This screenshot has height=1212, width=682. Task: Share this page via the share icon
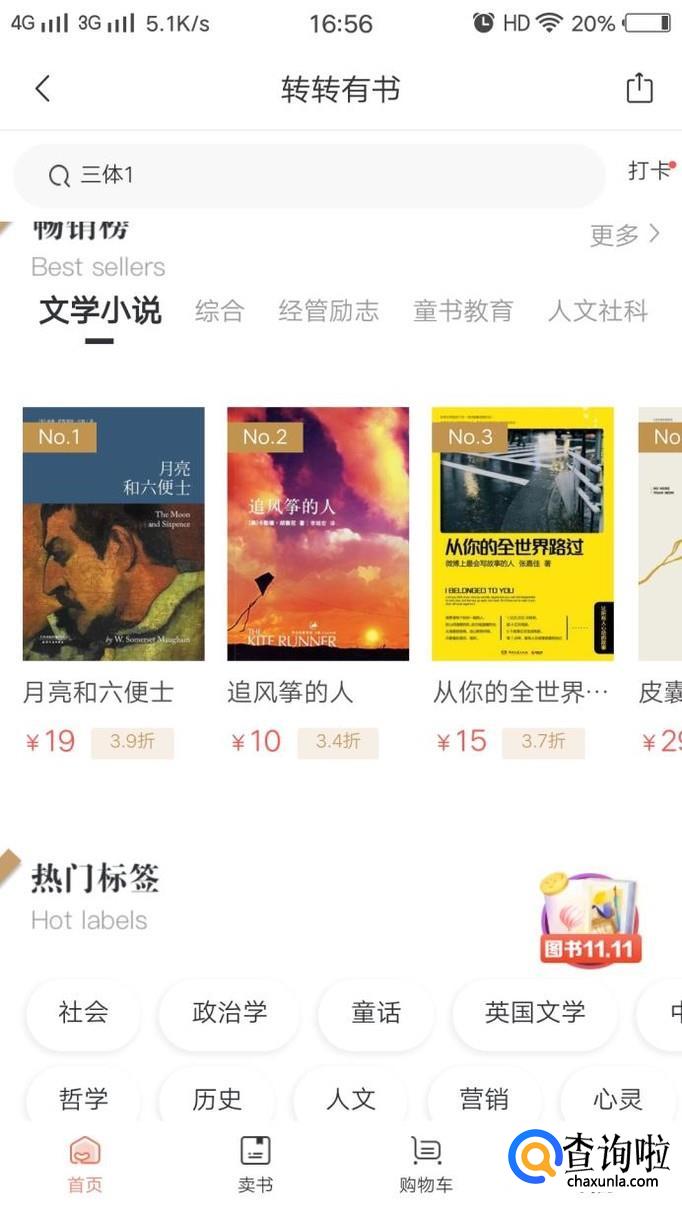coord(639,88)
